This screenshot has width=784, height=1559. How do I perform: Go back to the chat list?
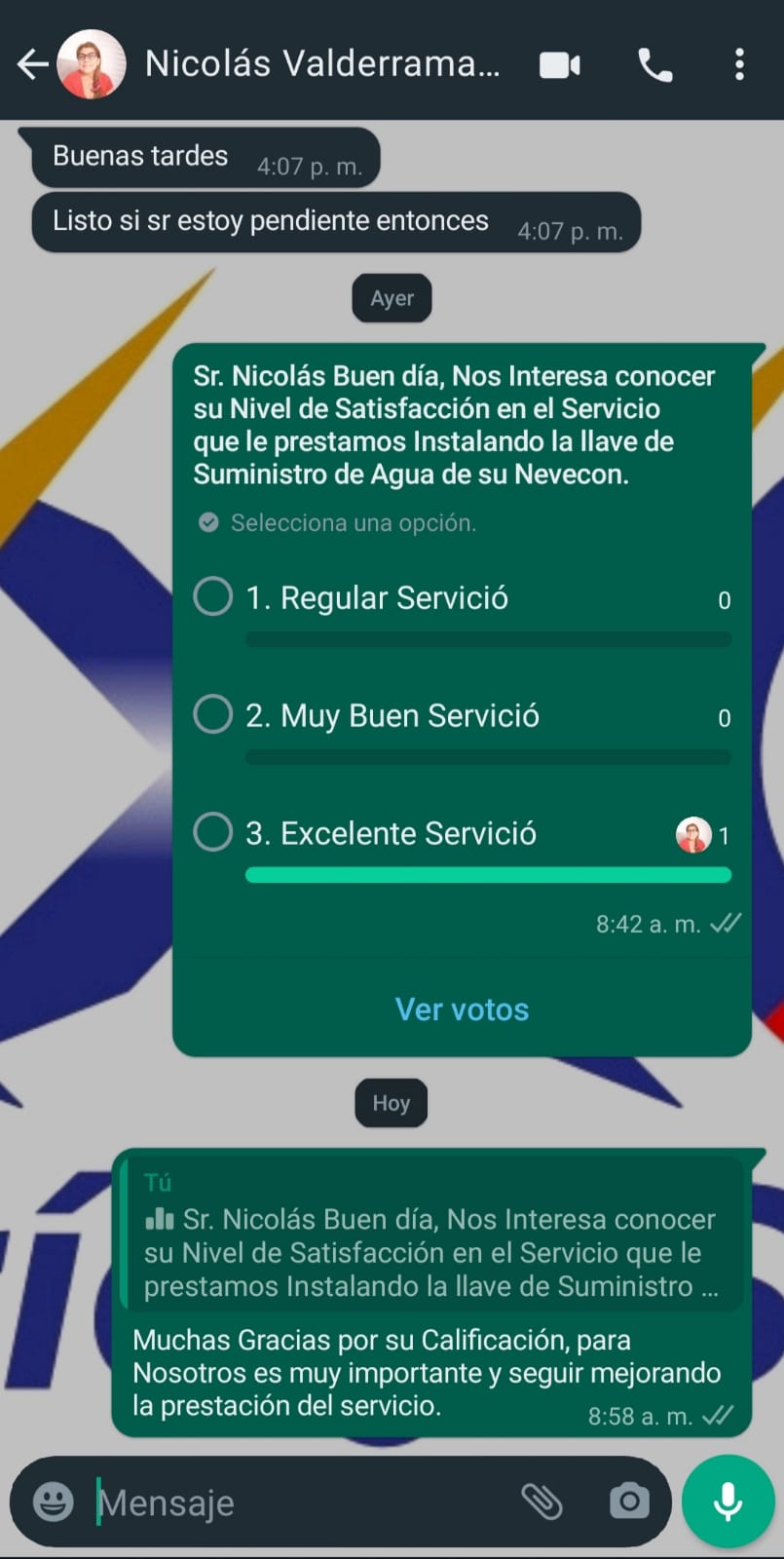click(32, 64)
